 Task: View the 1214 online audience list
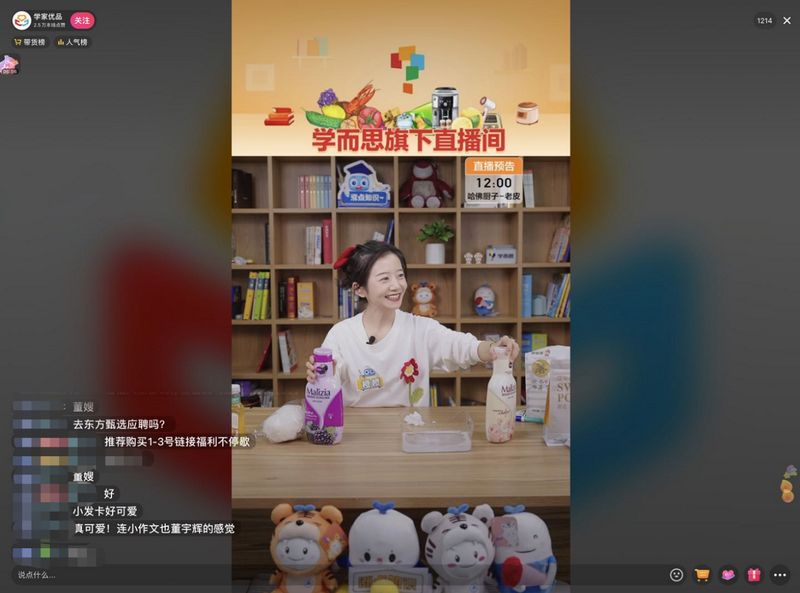[764, 20]
